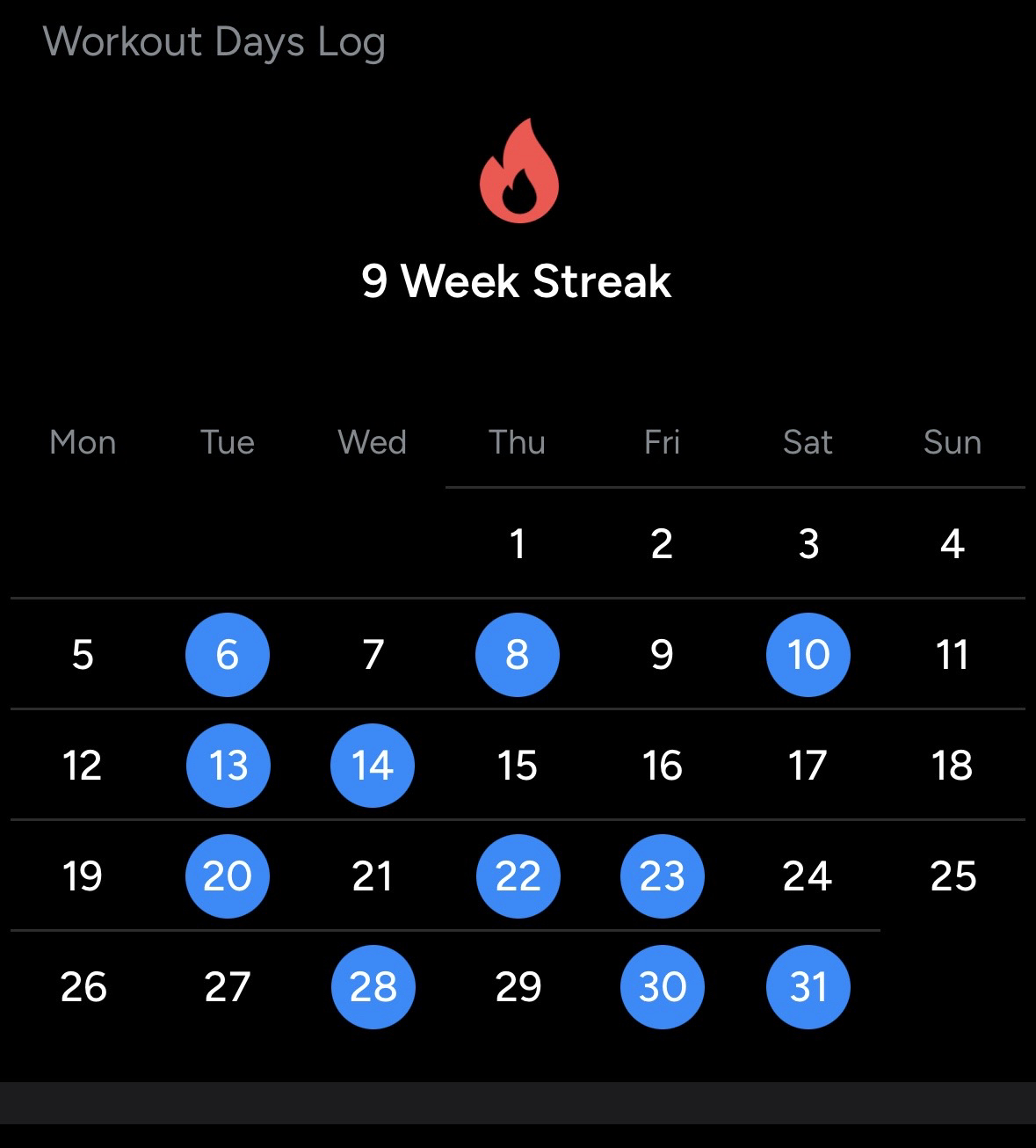Open the workout on day 10
Image resolution: width=1036 pixels, height=1148 pixels.
tap(808, 655)
